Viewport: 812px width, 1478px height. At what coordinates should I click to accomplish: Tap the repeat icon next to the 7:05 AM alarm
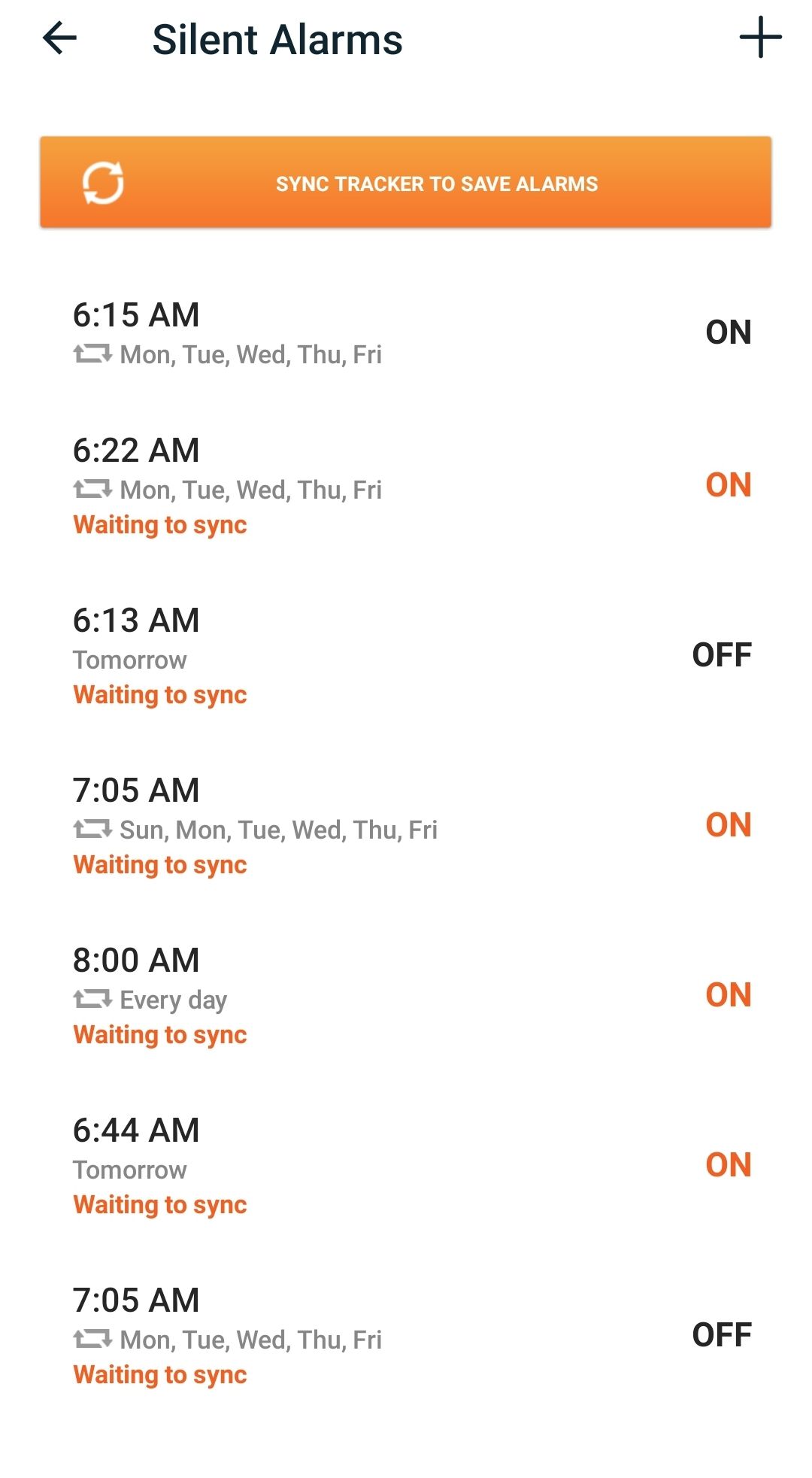coord(93,828)
